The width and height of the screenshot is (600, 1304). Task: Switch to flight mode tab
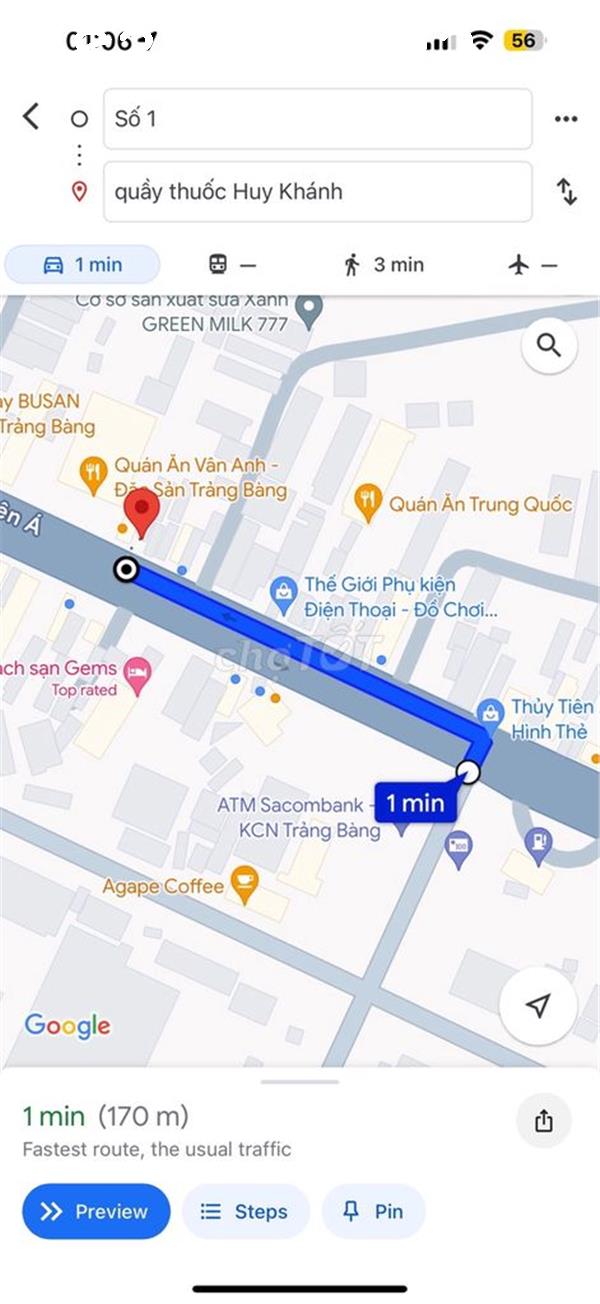coord(532,265)
